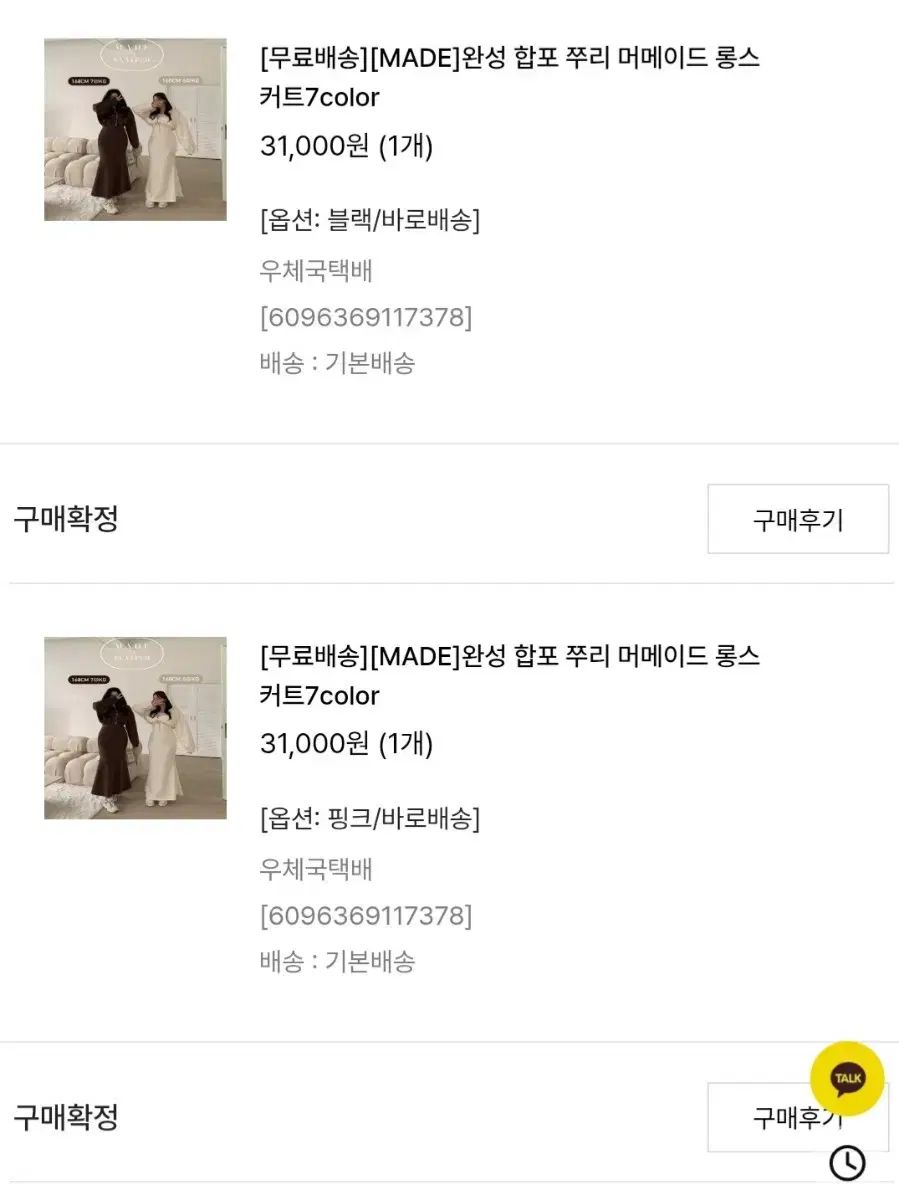Start a KakaoTalk chat inquiry
Image resolution: width=899 pixels, height=1200 pixels.
[x=847, y=1079]
